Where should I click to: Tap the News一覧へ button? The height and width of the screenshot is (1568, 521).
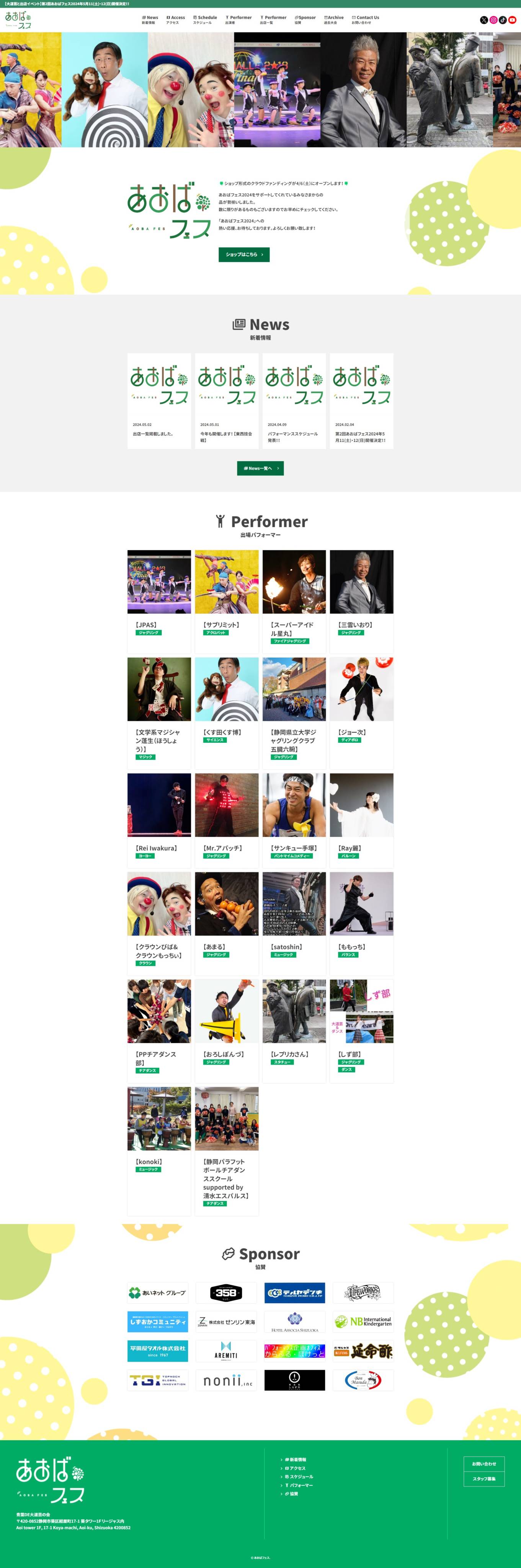(x=260, y=468)
